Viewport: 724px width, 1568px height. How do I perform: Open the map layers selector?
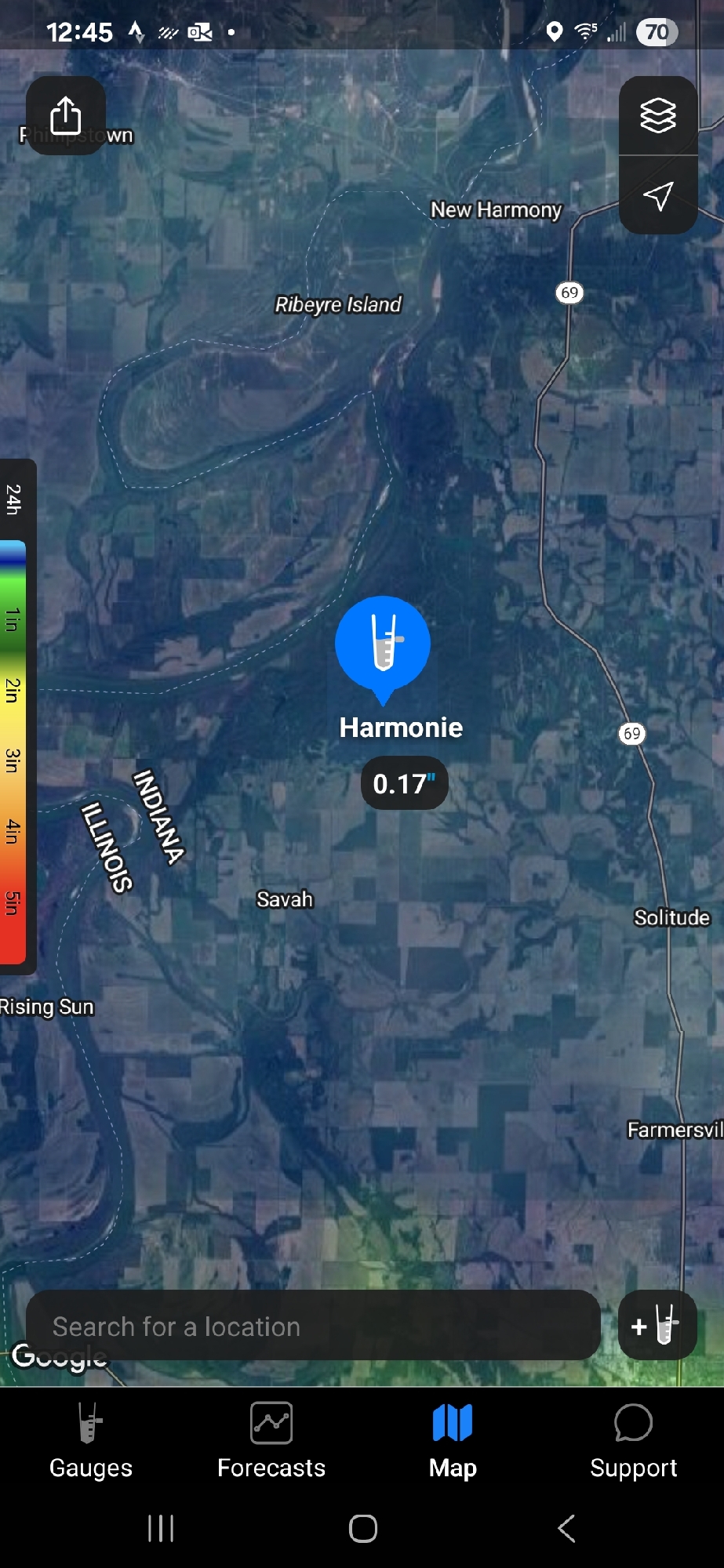pos(657,116)
